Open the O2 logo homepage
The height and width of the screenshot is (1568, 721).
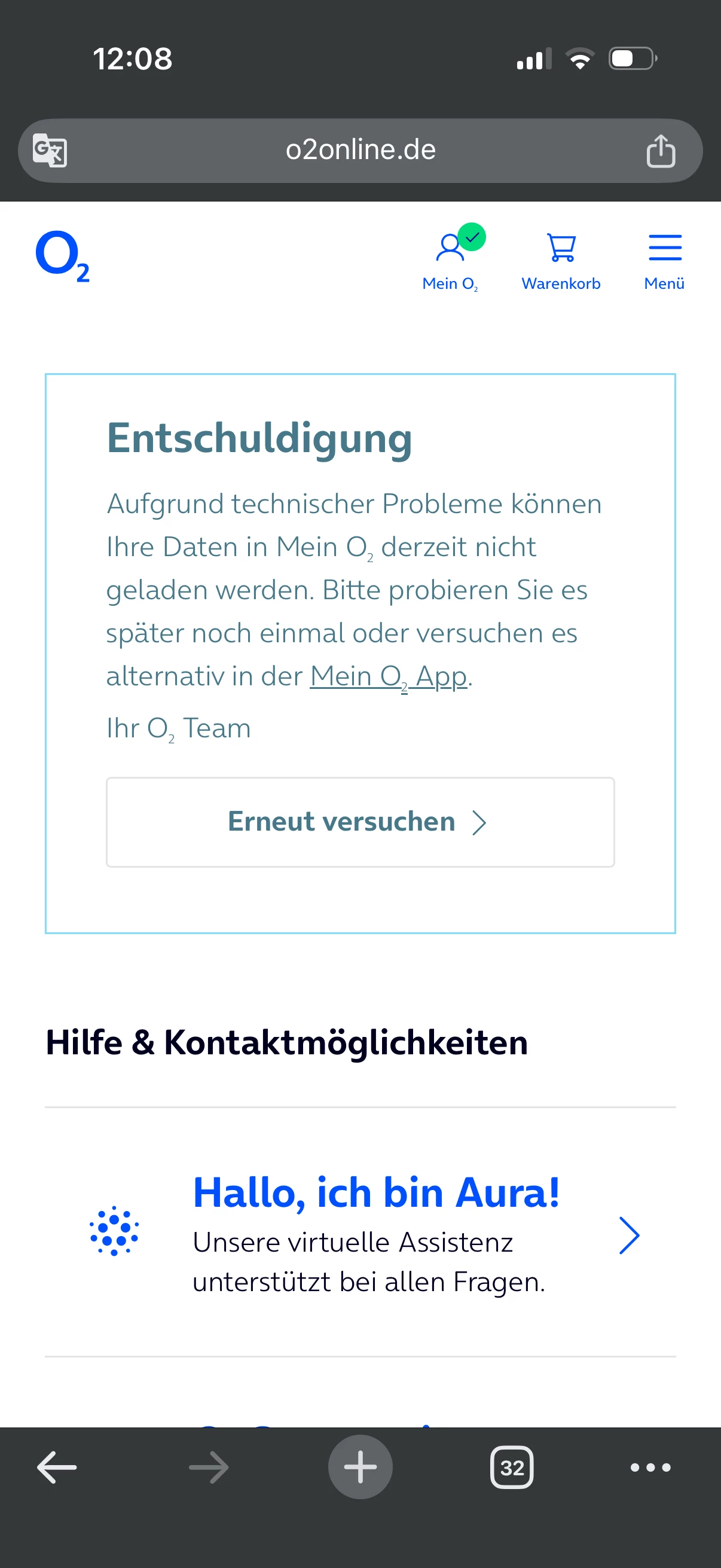tap(63, 256)
